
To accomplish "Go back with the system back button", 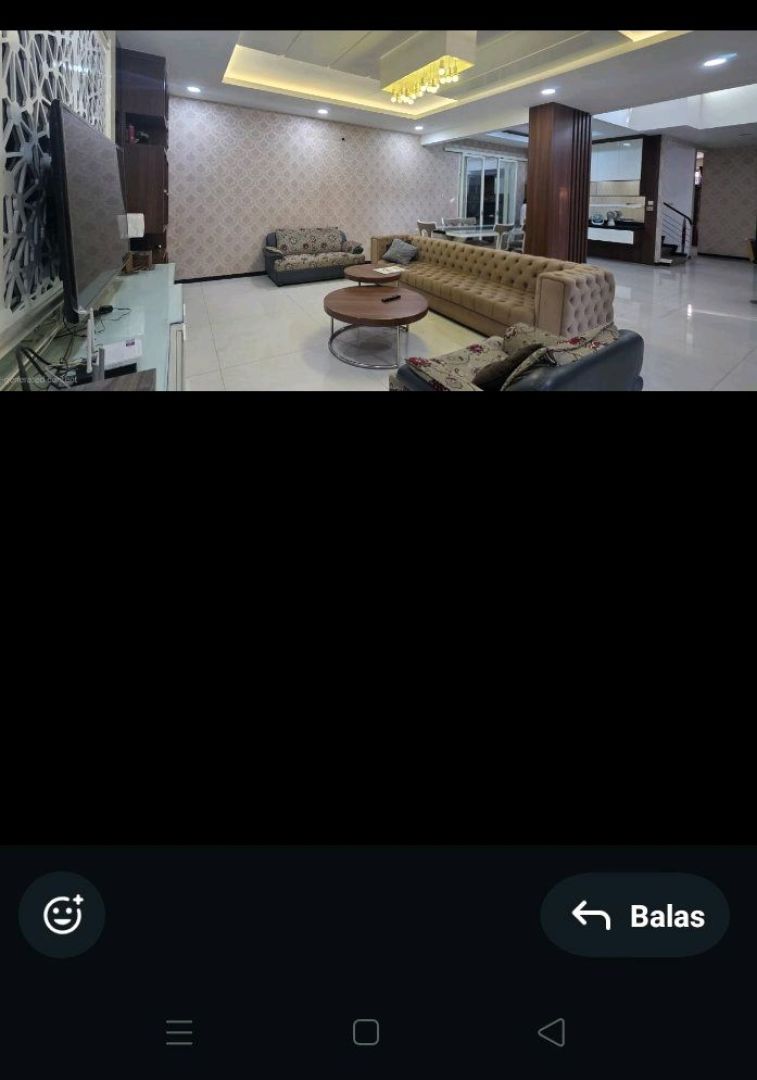I will [x=551, y=1032].
